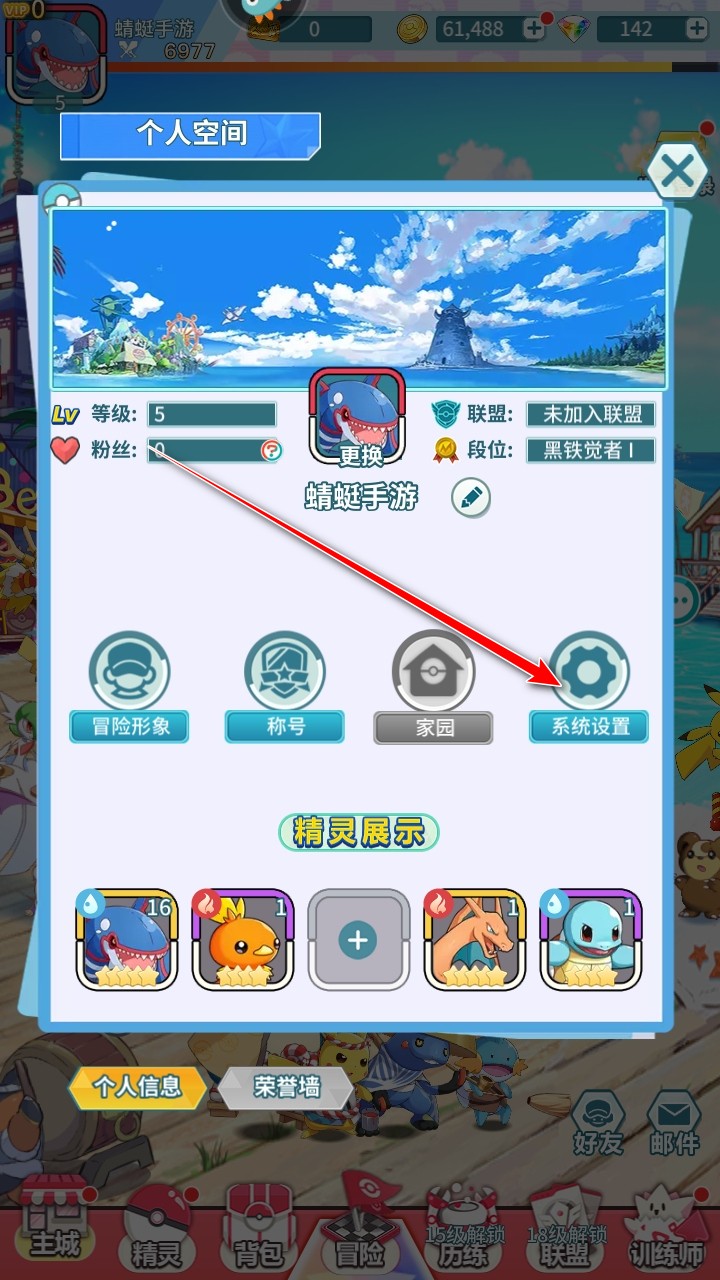720x1280 pixels.
Task: Open 系统设置 settings
Action: [x=589, y=689]
